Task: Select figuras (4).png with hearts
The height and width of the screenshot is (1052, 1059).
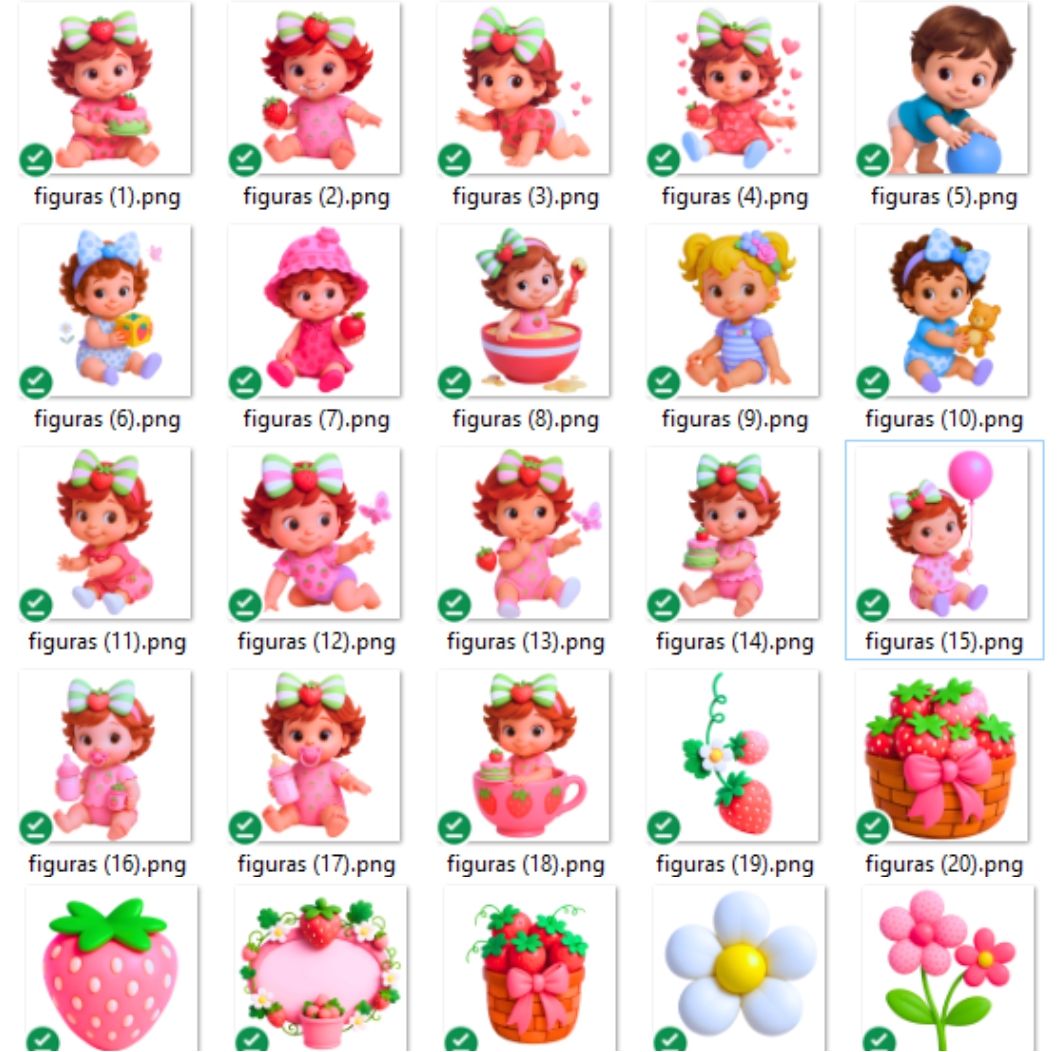Action: (x=733, y=88)
